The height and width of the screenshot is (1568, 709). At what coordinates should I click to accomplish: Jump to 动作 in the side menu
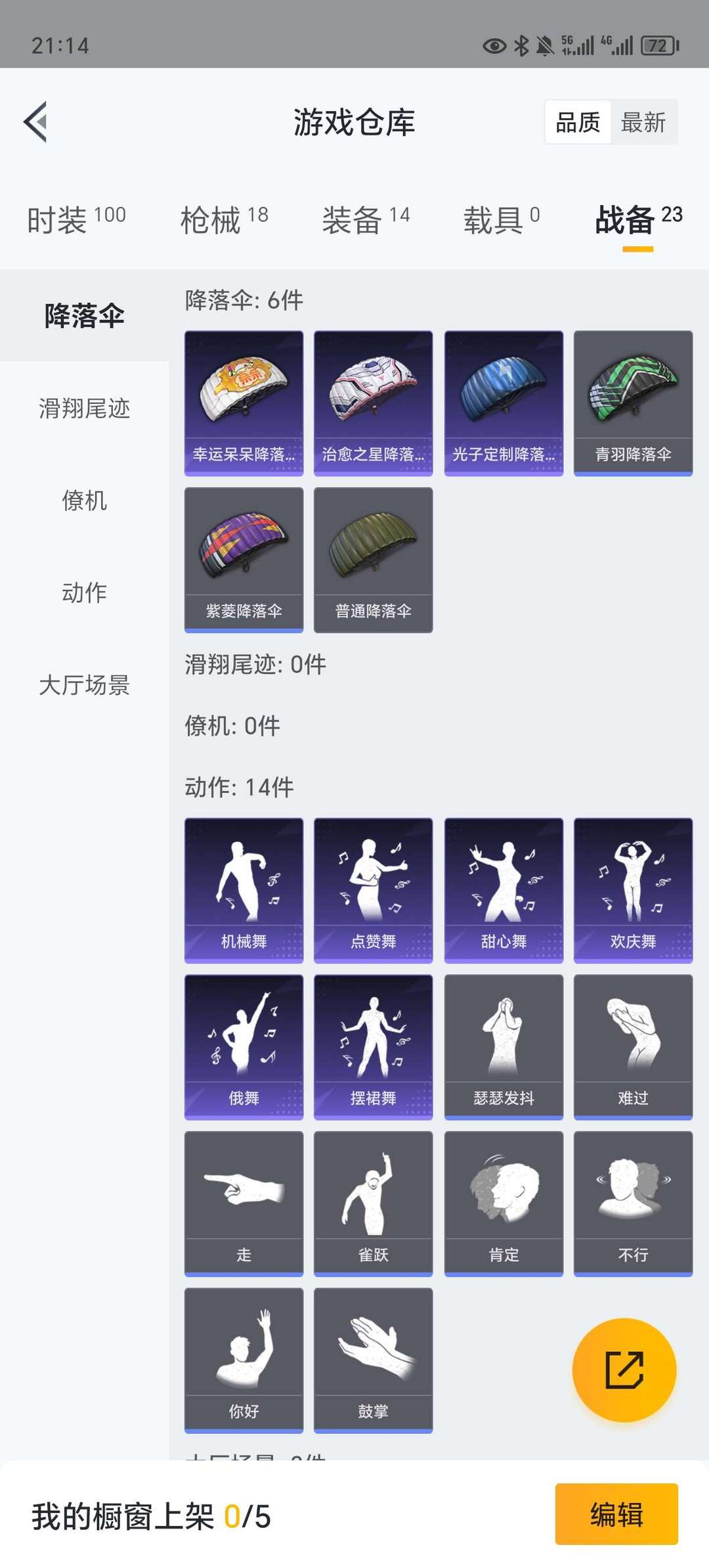click(x=84, y=593)
